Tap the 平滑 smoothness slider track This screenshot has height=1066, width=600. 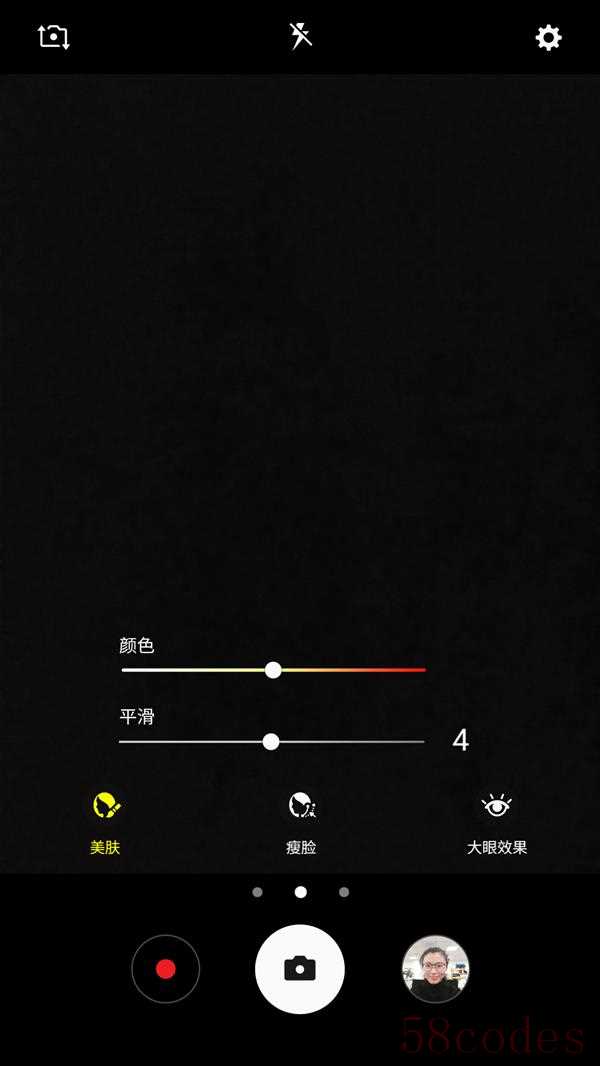pyautogui.click(x=350, y=742)
